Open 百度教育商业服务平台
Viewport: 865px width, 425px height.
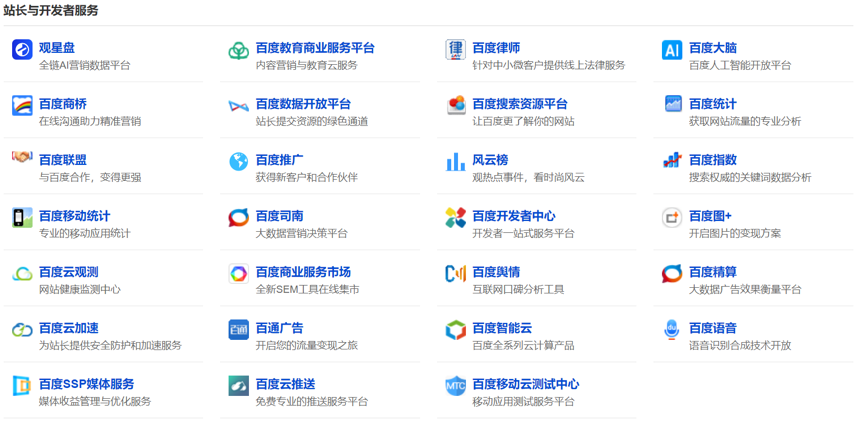(315, 48)
